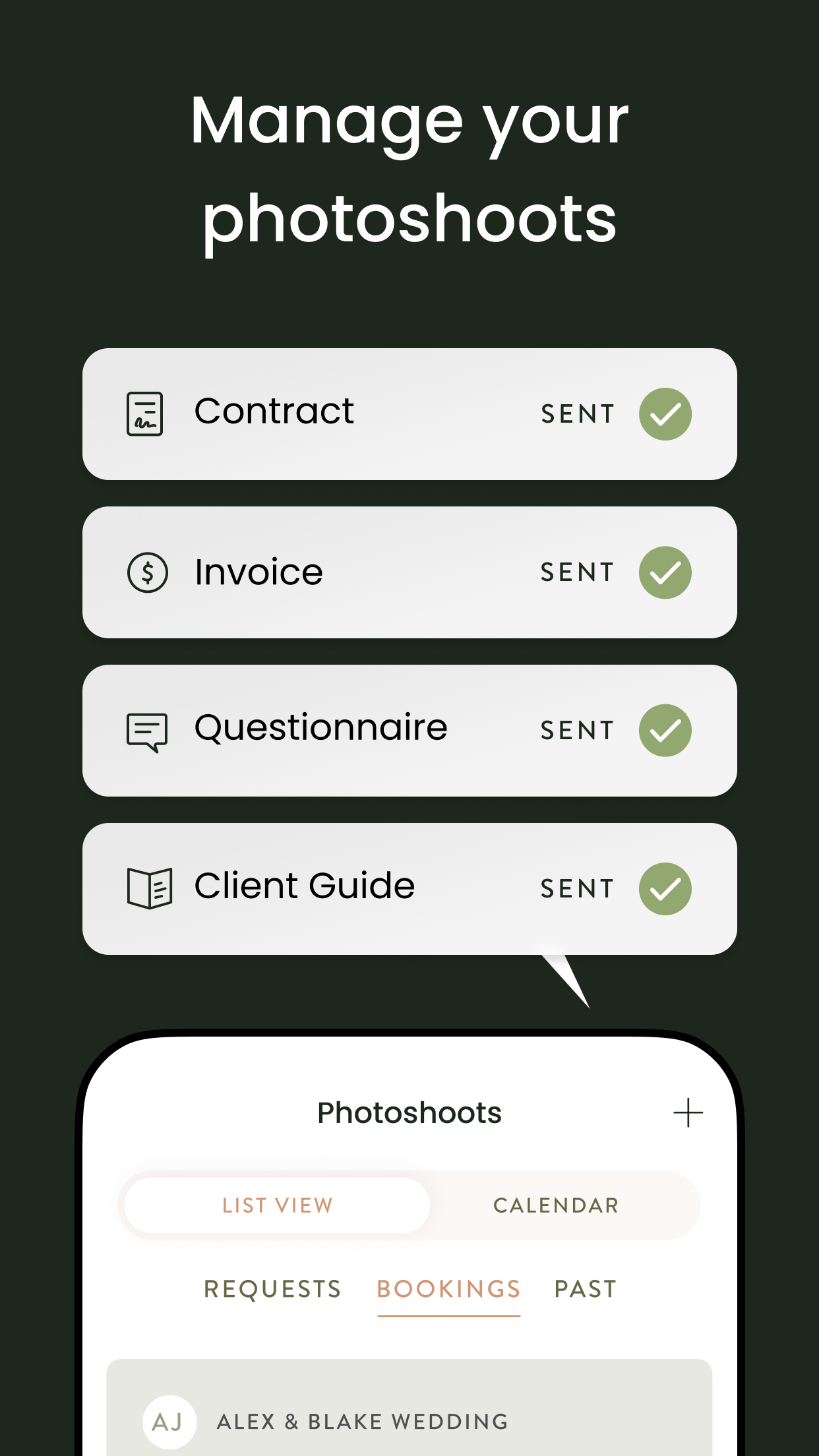Select the Bookings tab link

pos(448,1289)
